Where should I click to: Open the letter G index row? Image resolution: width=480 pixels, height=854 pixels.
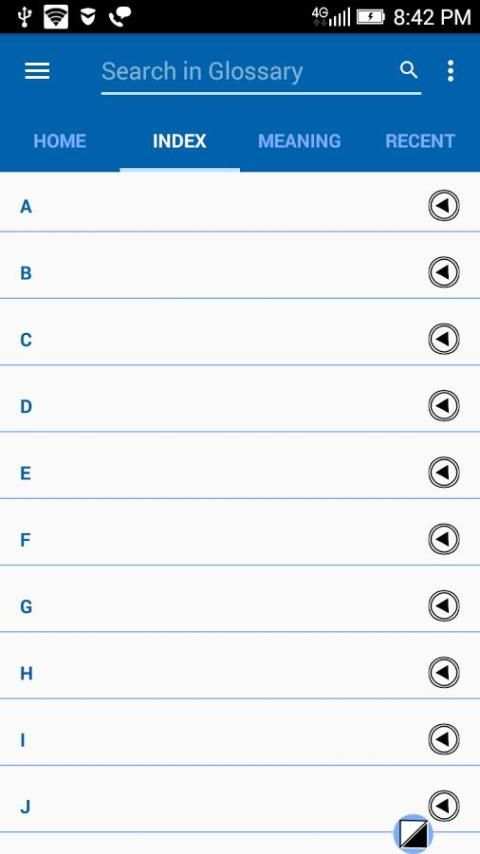[240, 606]
